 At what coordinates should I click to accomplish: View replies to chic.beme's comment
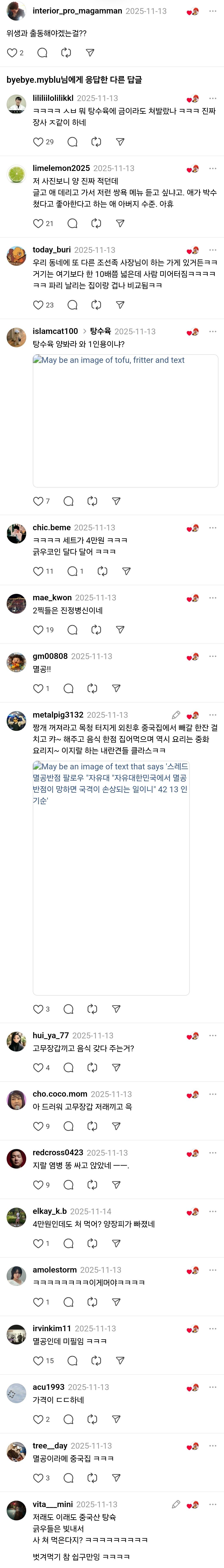(75, 571)
